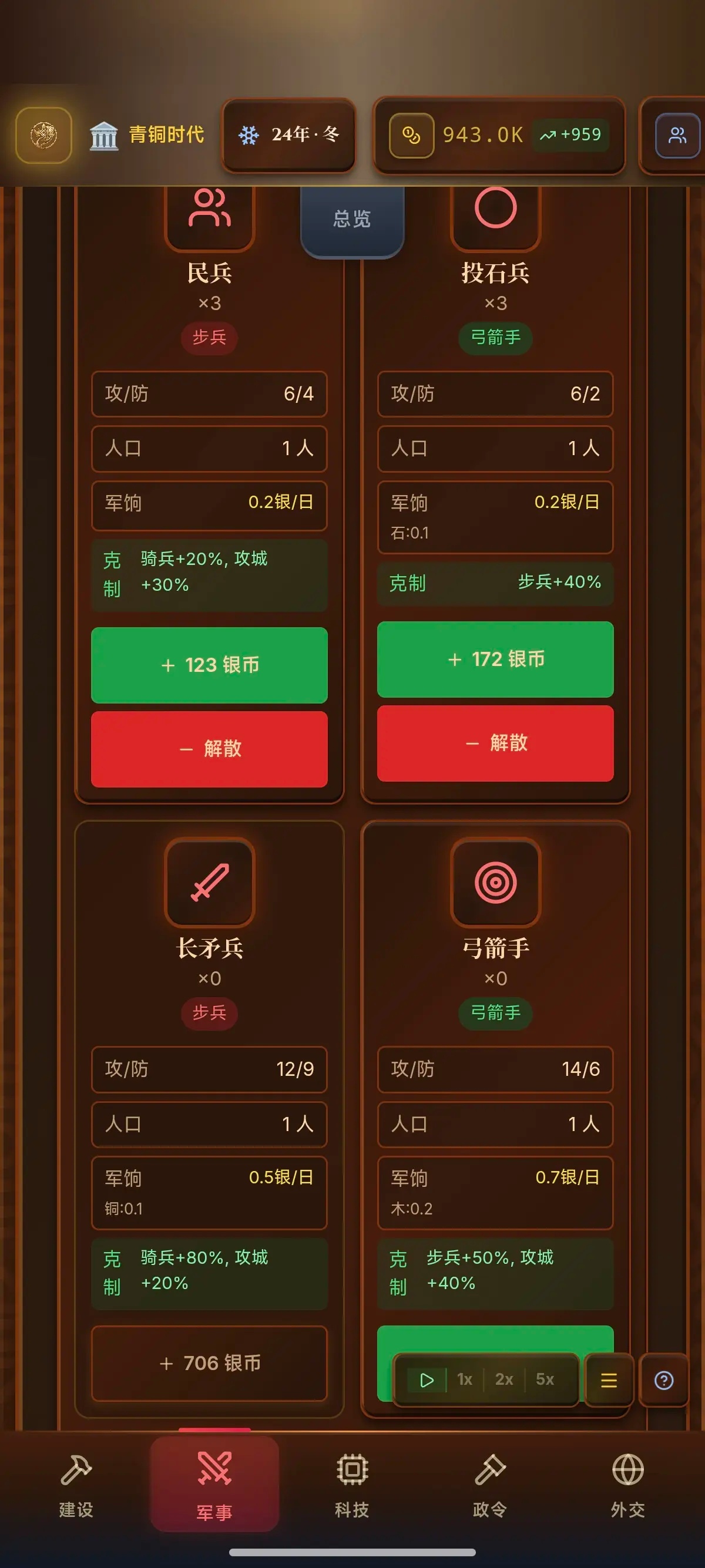
Task: Tap the temple icon beside 青铜时代
Action: coord(104,135)
